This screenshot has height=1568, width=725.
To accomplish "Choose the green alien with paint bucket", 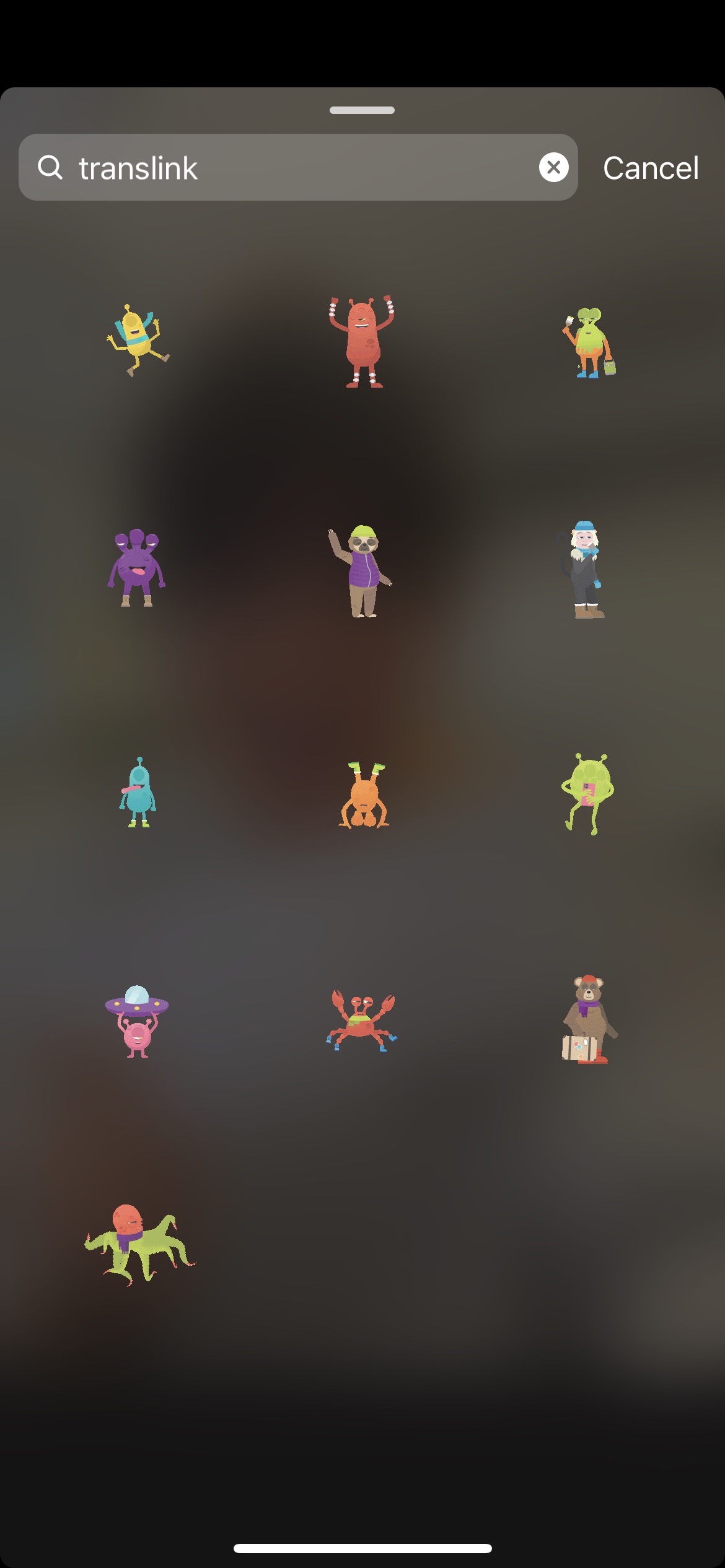I will click(x=589, y=342).
